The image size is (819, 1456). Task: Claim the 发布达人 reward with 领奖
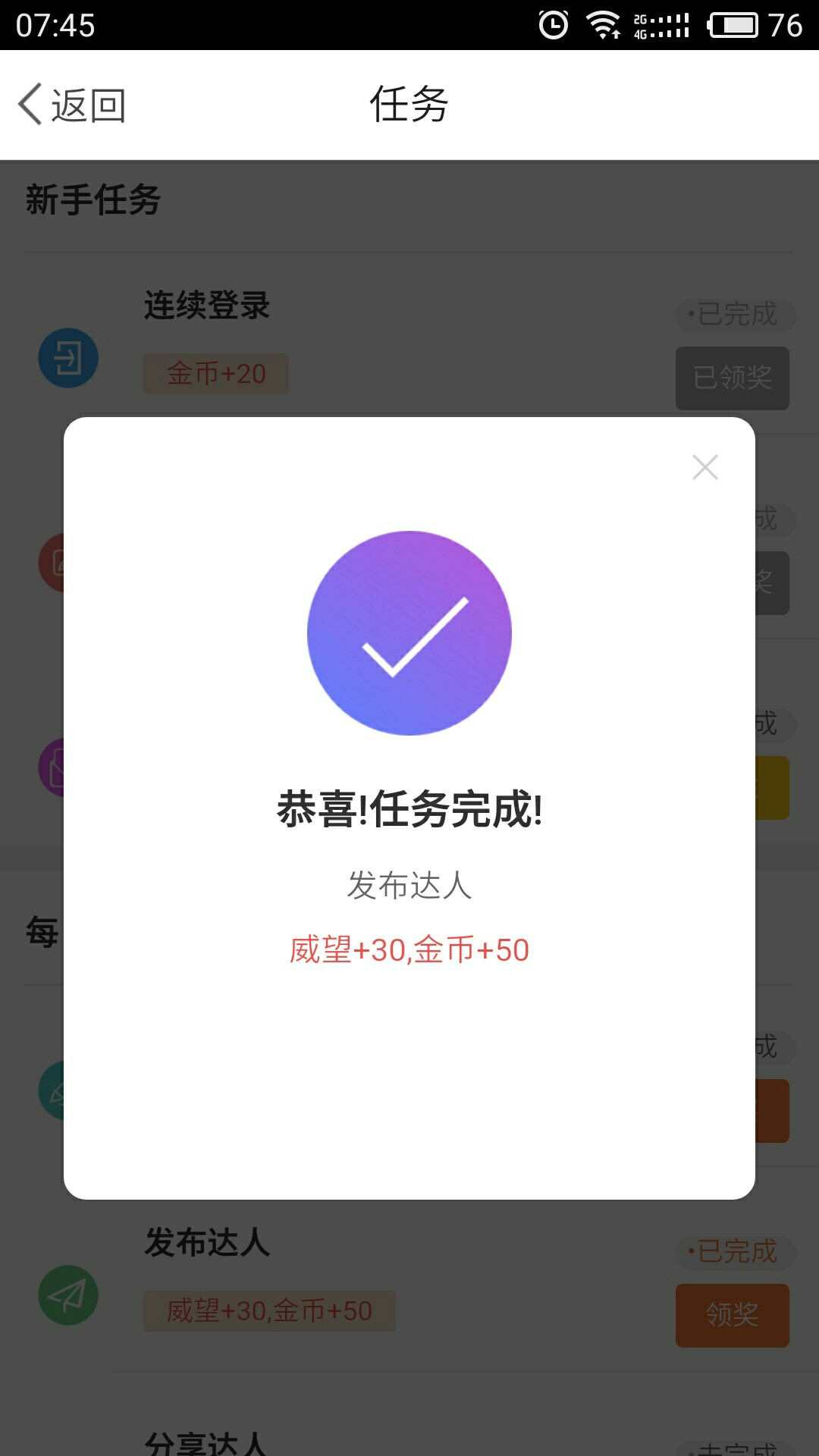point(733,1316)
